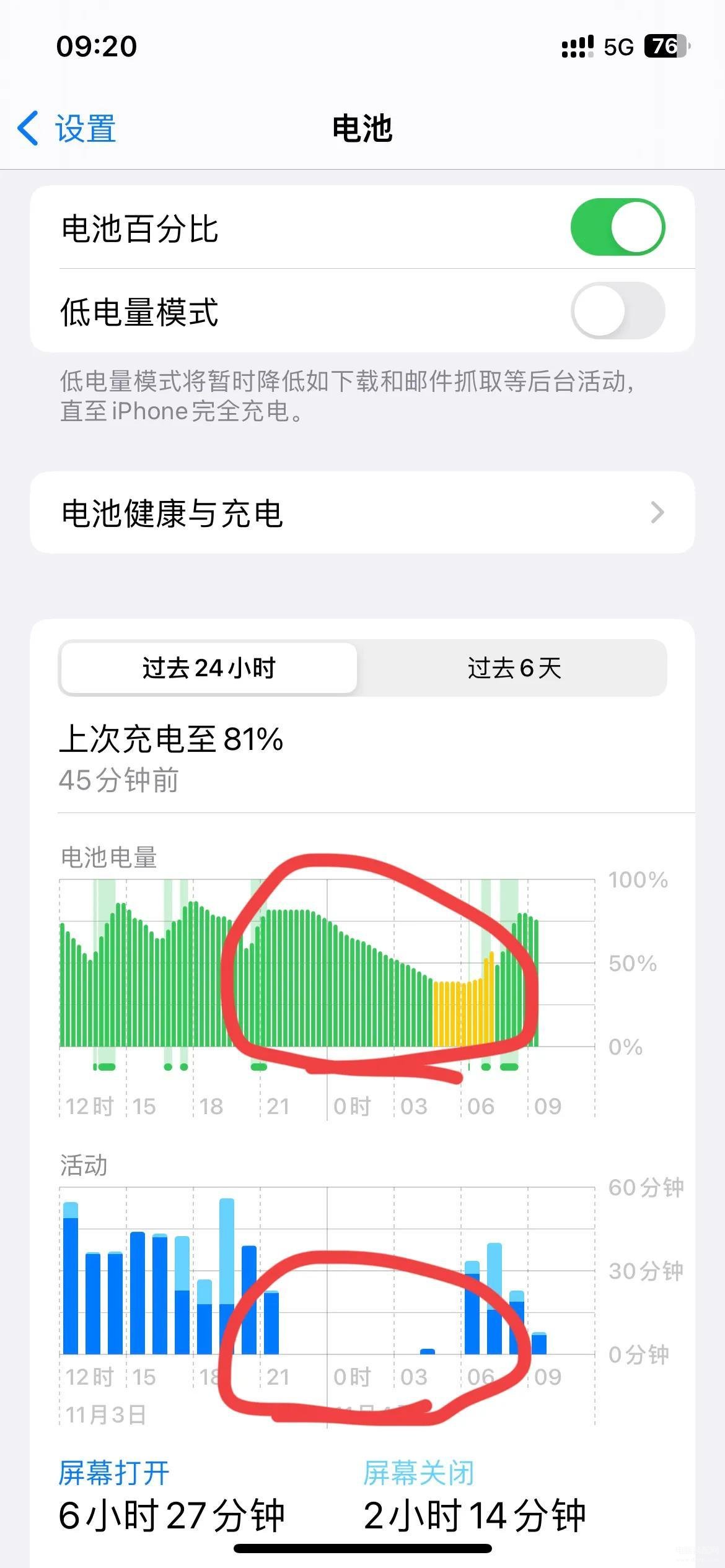Switch to the 过去6天 segment
Viewport: 725px width, 1568px height.
(x=513, y=668)
